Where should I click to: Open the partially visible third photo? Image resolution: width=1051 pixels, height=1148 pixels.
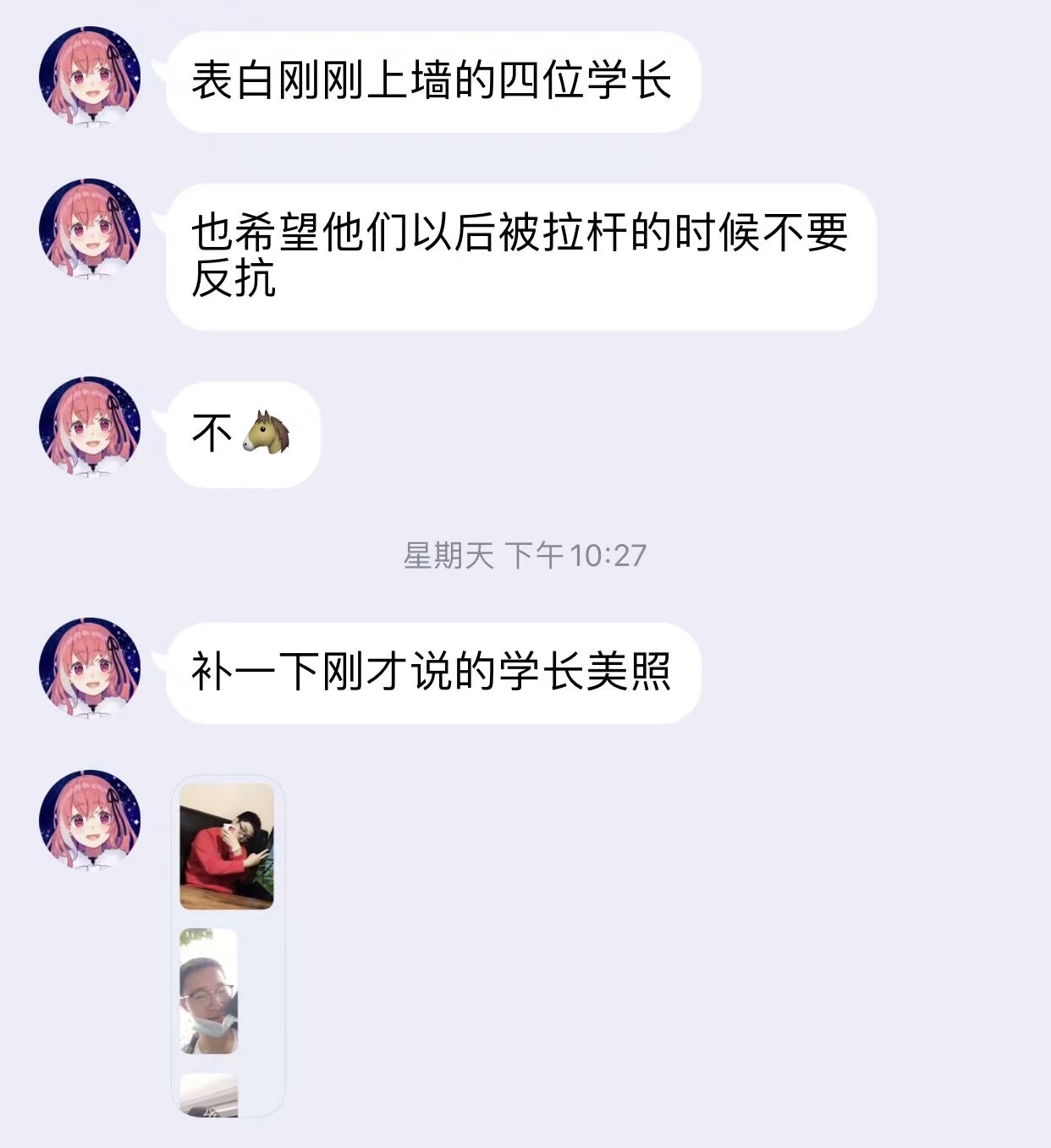[209, 1096]
